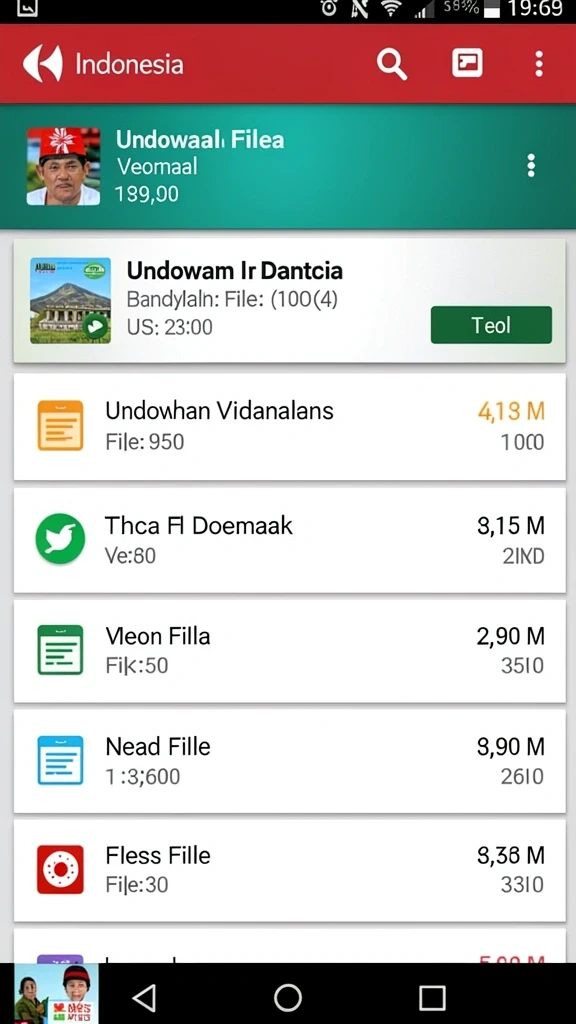This screenshot has width=576, height=1024.
Task: Open the Undowam Ir Dantcia card
Action: 289,300
